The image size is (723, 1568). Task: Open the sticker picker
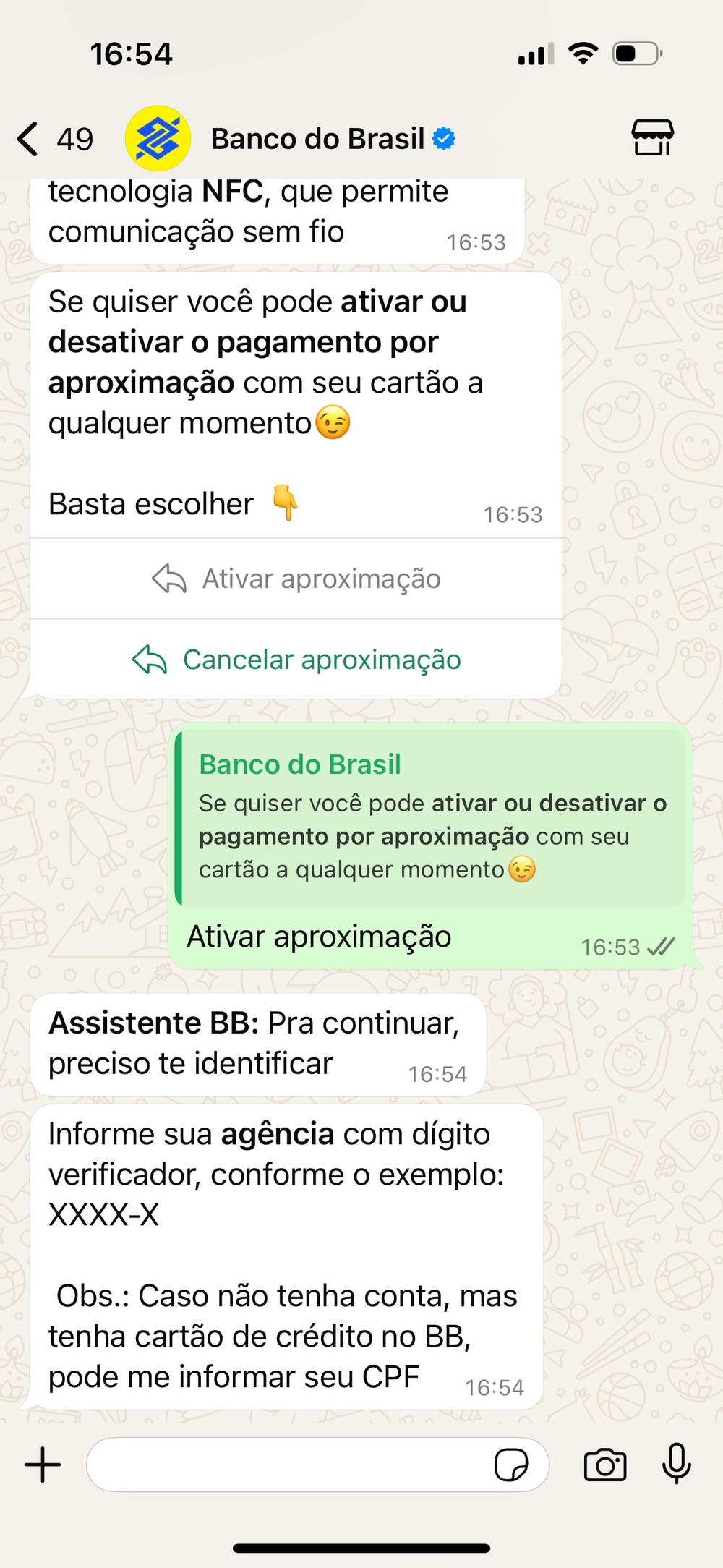pos(510,1465)
